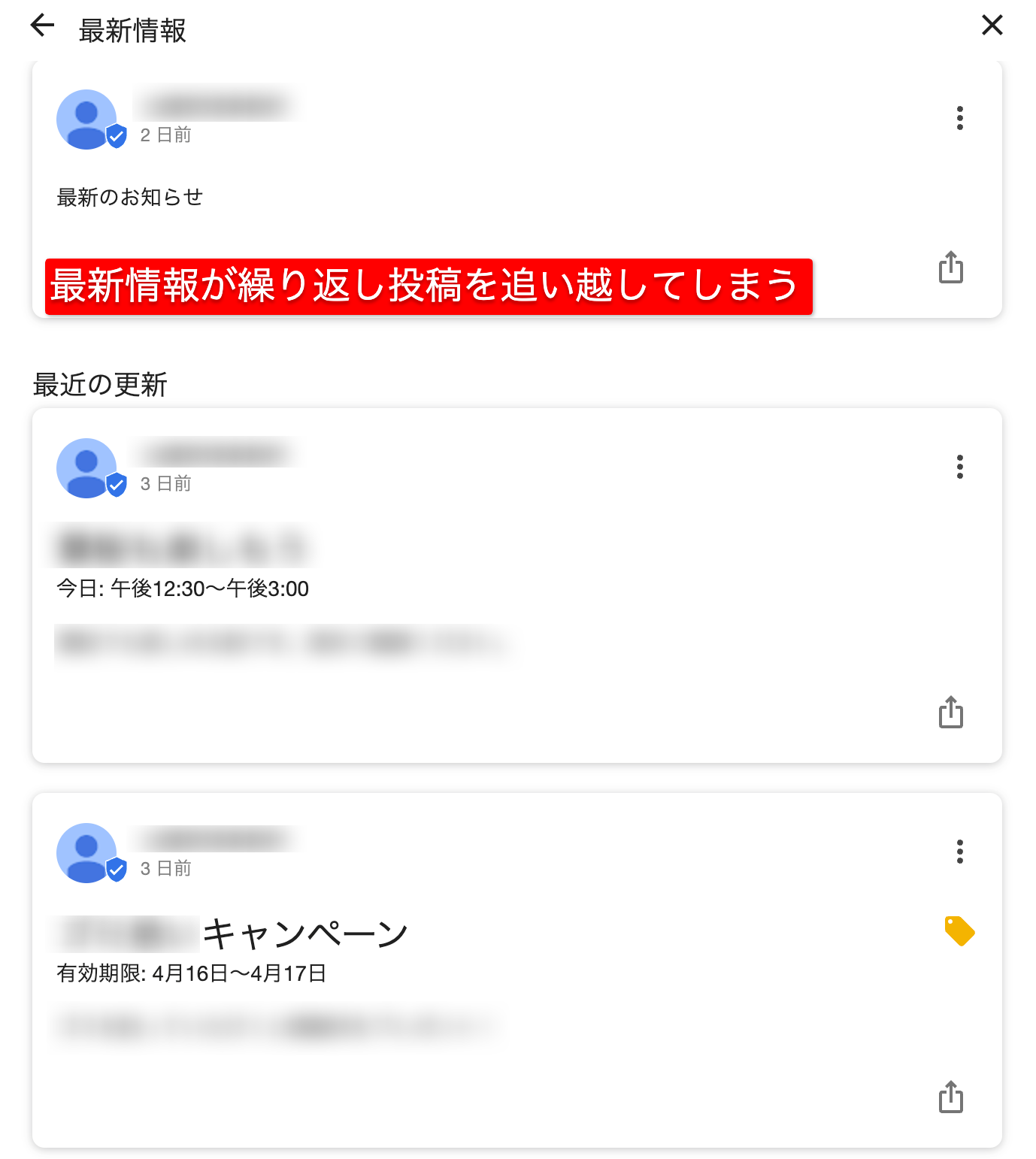Share the 午後12:30〜午後3:00 event post
The width and height of the screenshot is (1036, 1159).
951,712
